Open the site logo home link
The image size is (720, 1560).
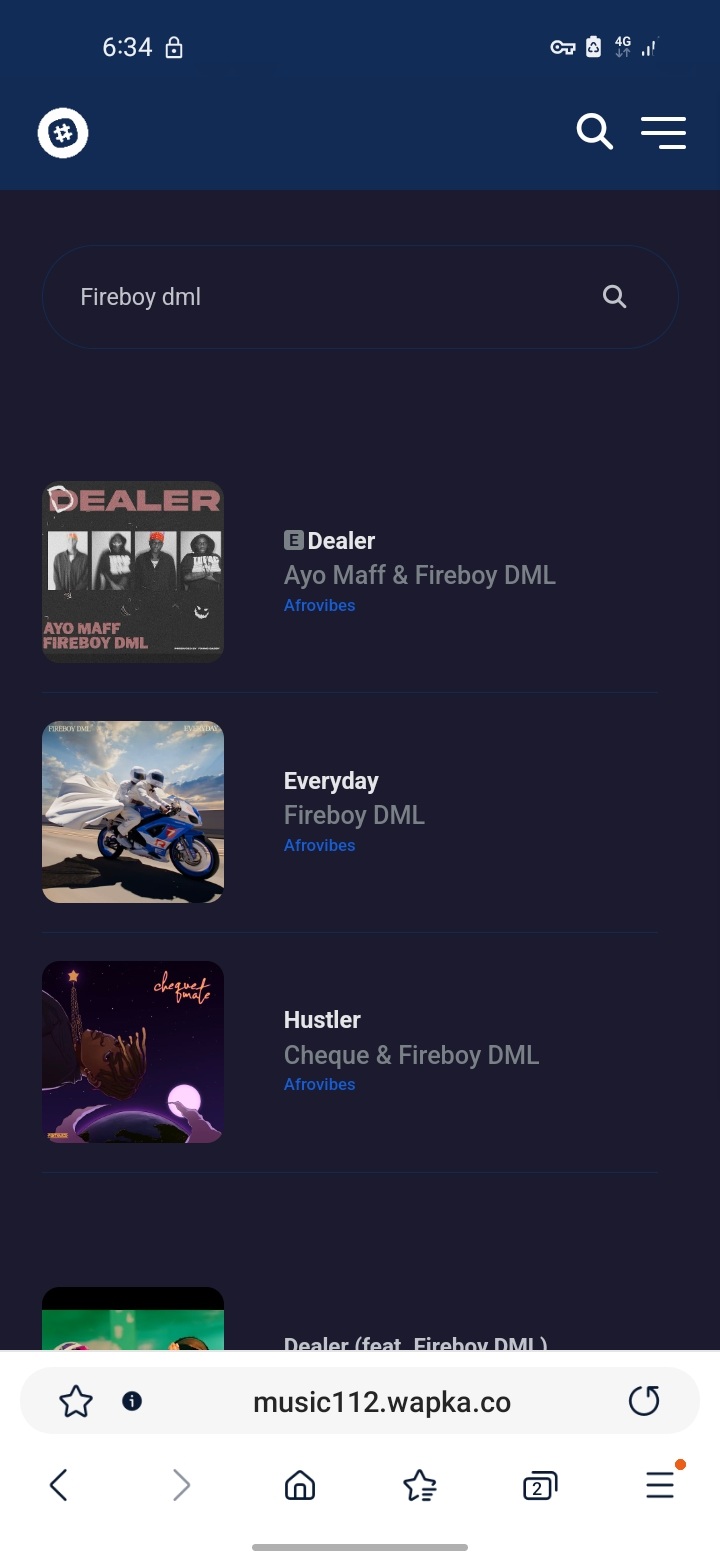pos(63,133)
